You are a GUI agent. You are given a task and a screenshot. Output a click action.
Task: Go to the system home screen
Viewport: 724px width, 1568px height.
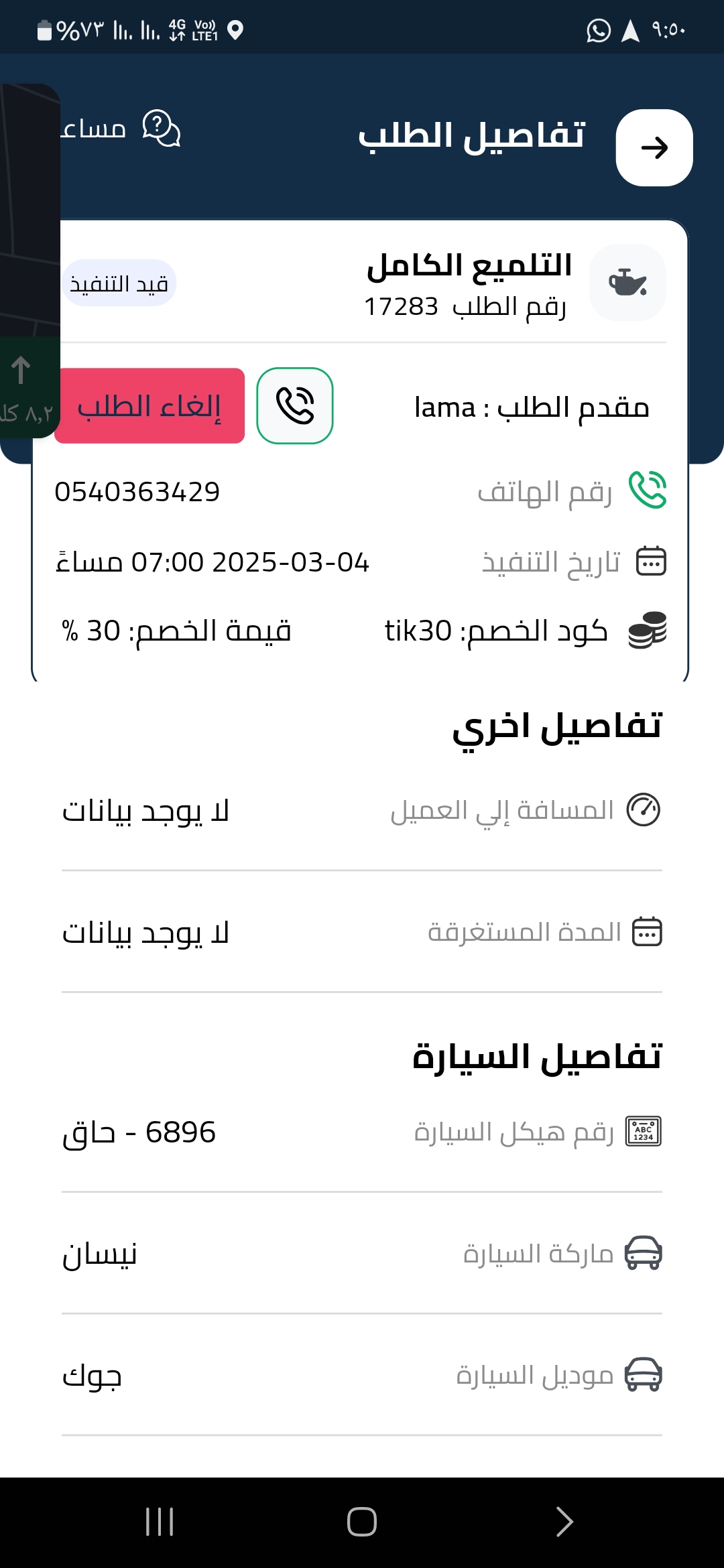click(x=362, y=1521)
